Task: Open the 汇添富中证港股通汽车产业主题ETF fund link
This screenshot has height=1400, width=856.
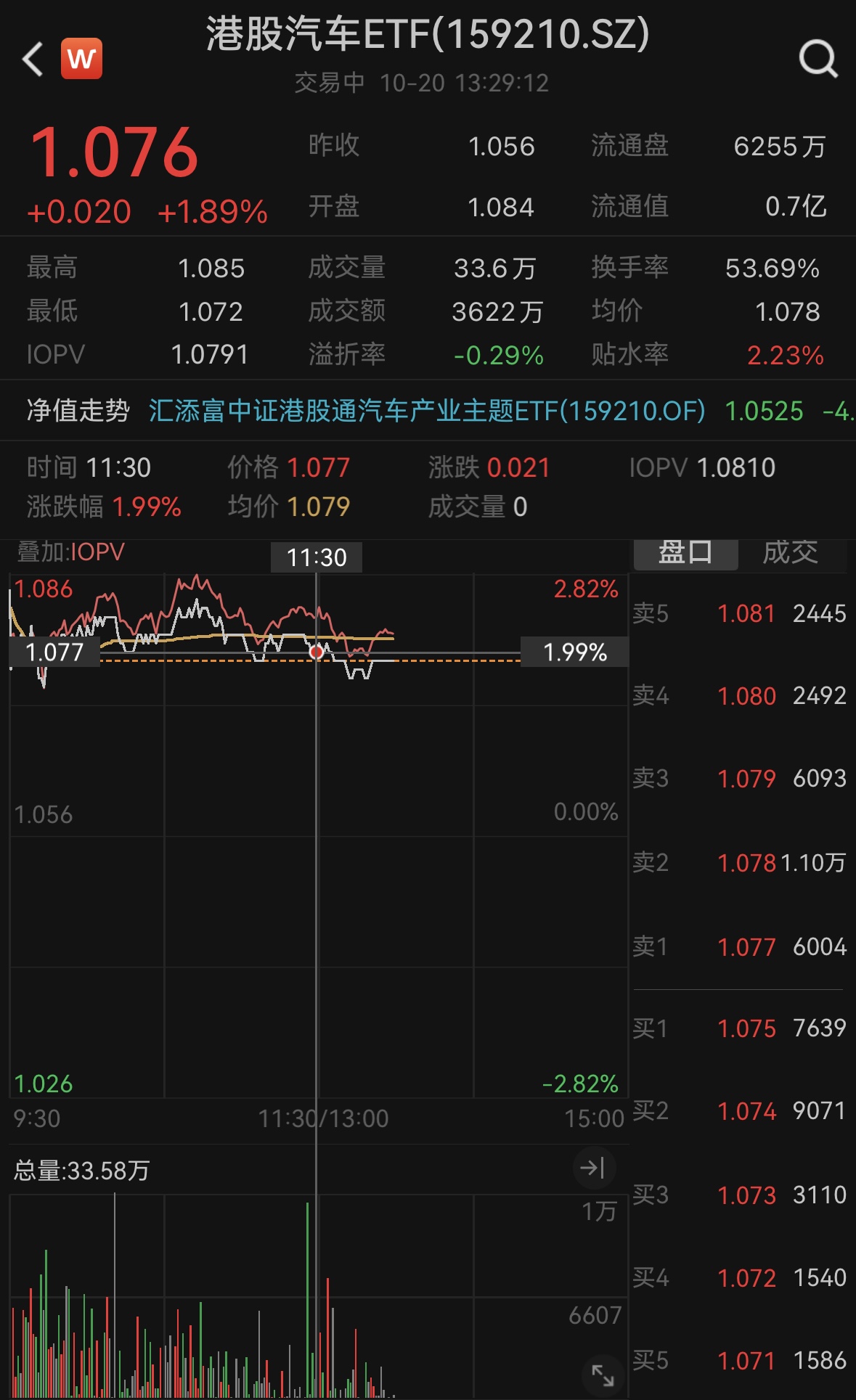Action: click(427, 411)
